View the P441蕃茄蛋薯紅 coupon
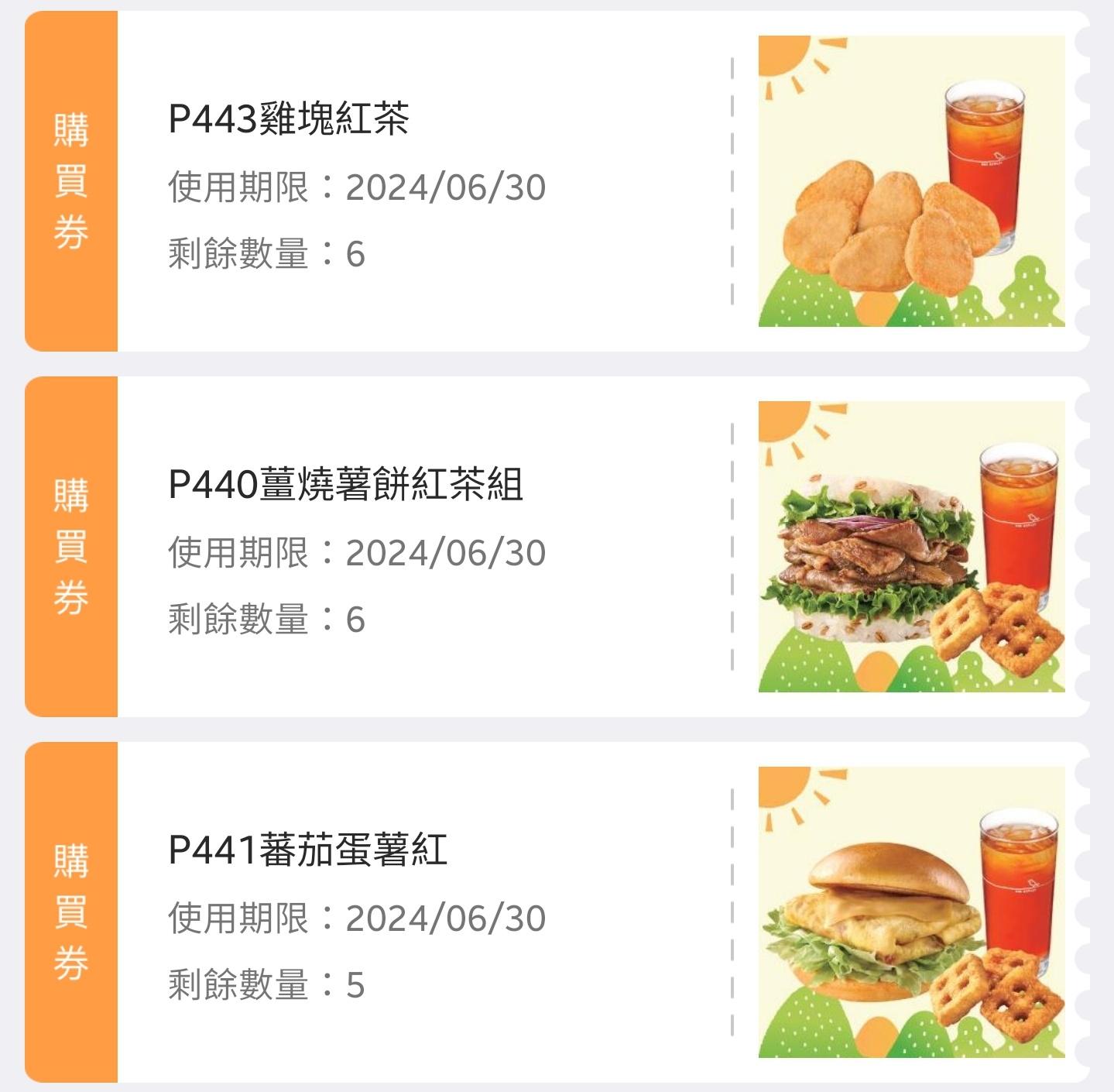This screenshot has width=1114, height=1092. [307, 850]
